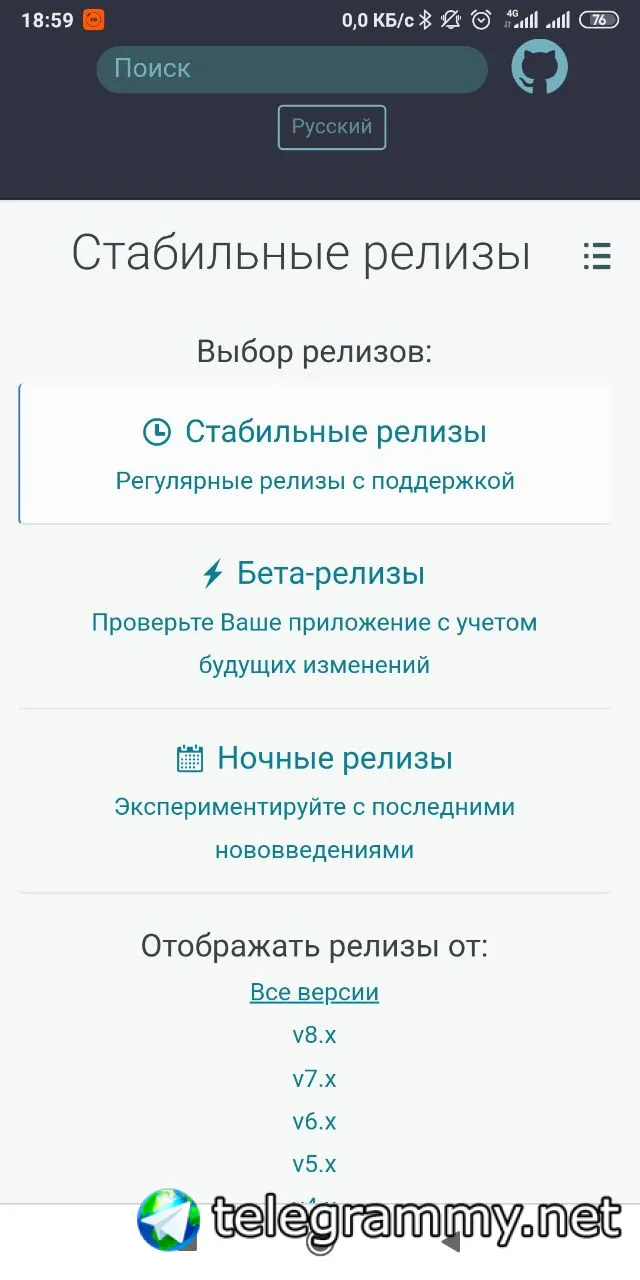Show releases from v5.x

pos(314,1164)
